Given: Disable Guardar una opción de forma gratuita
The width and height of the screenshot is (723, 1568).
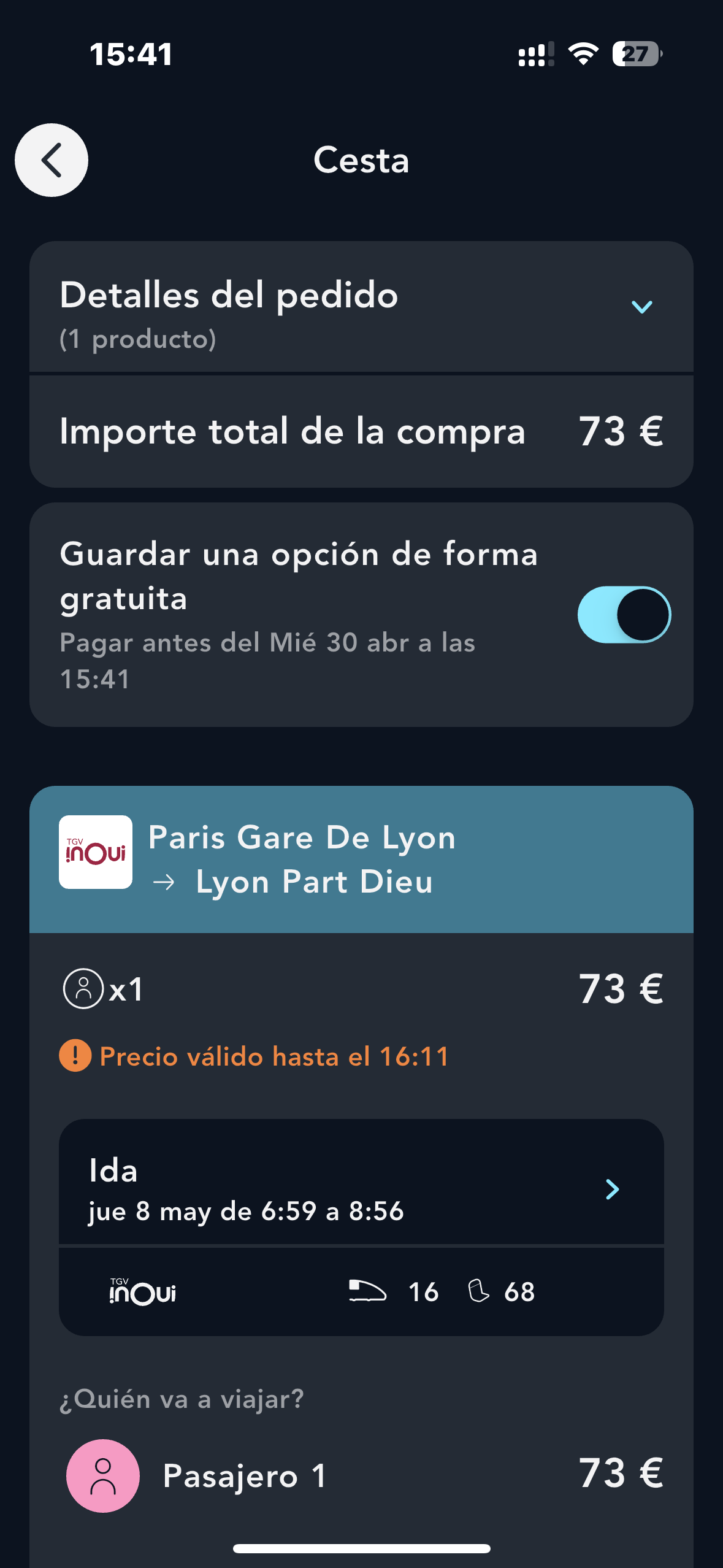Looking at the screenshot, I should tap(624, 615).
